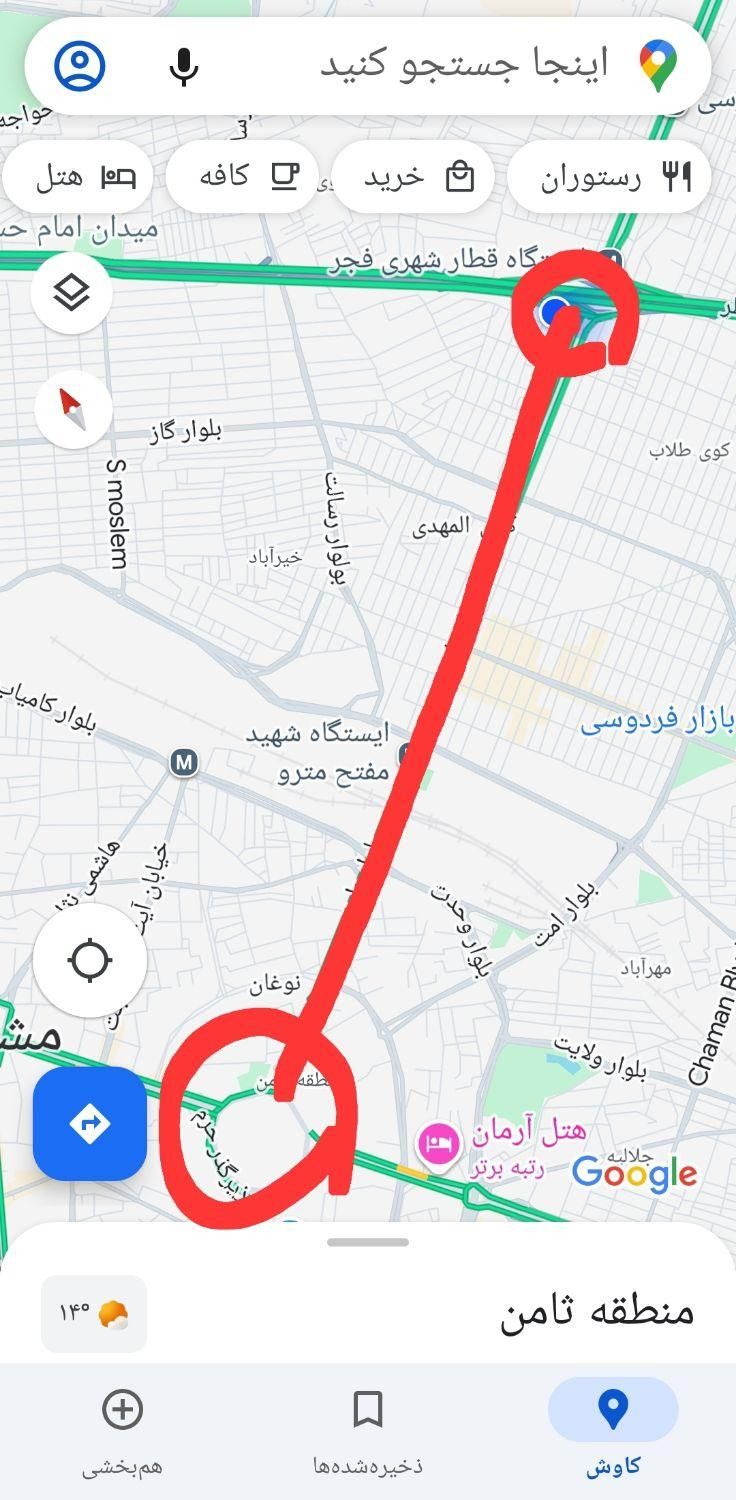Tap the ایستگاه شهید مفتح metro marker
736x1500 pixels.
coord(406,755)
